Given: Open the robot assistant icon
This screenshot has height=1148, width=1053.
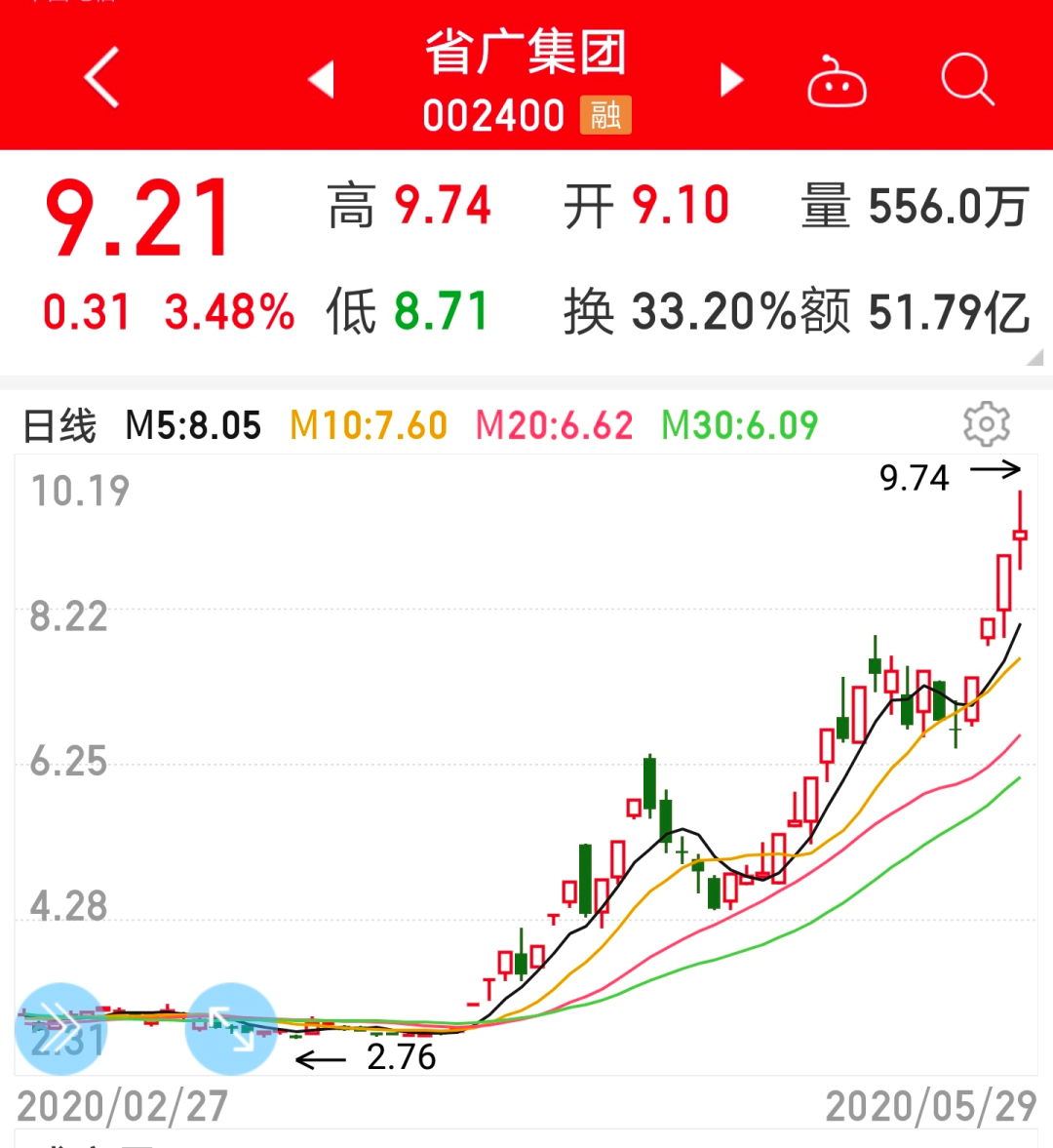Looking at the screenshot, I should [837, 82].
